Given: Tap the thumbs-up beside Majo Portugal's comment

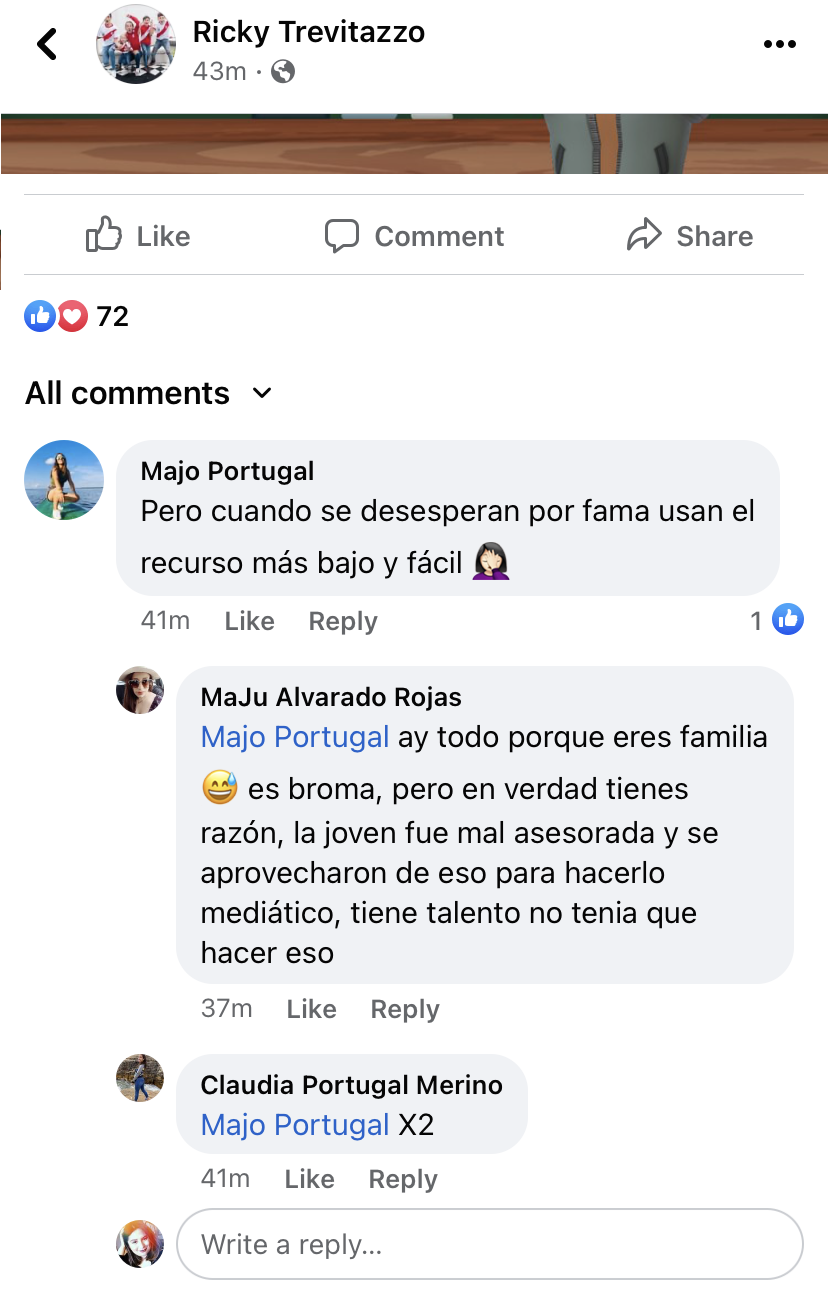Looking at the screenshot, I should point(787,620).
